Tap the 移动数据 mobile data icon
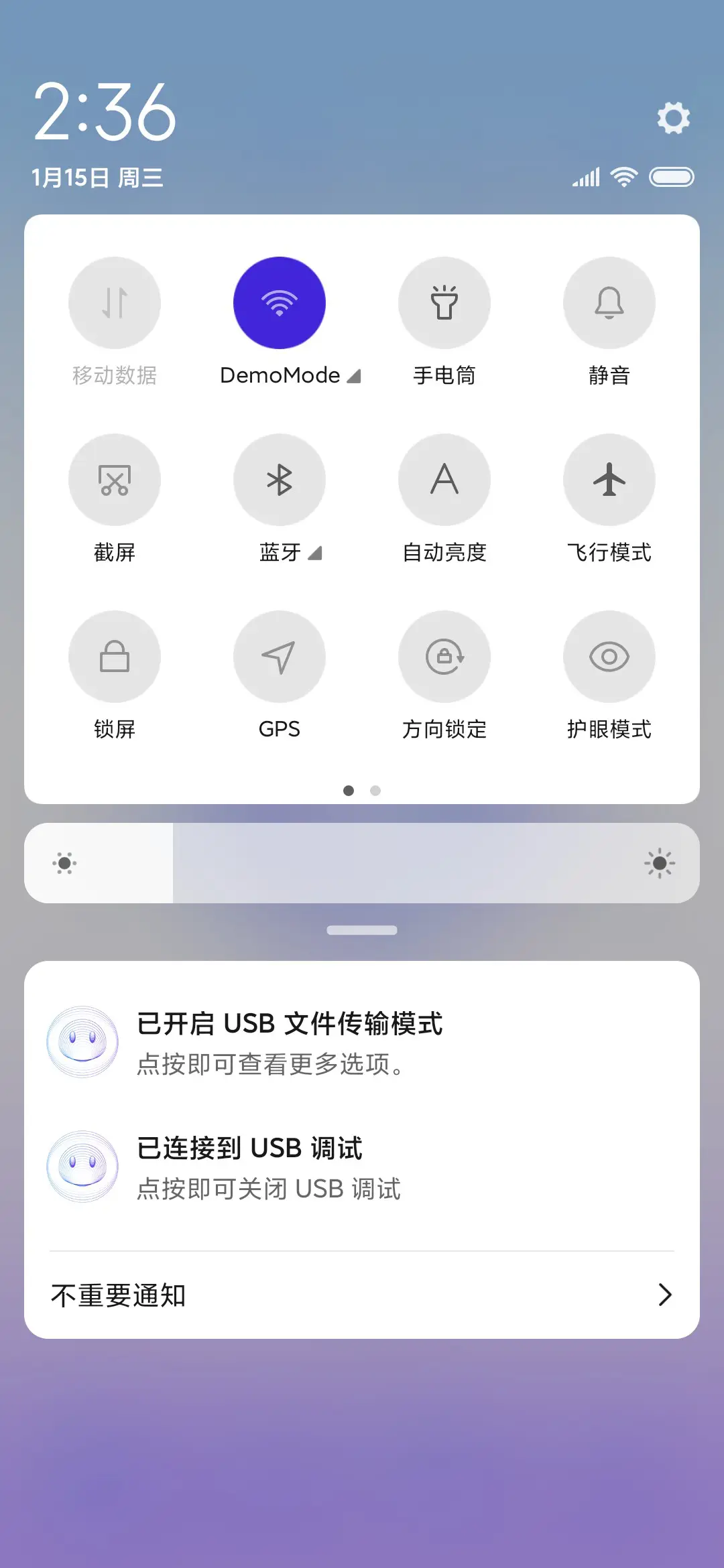Screen dimensions: 724x1568 (115, 303)
